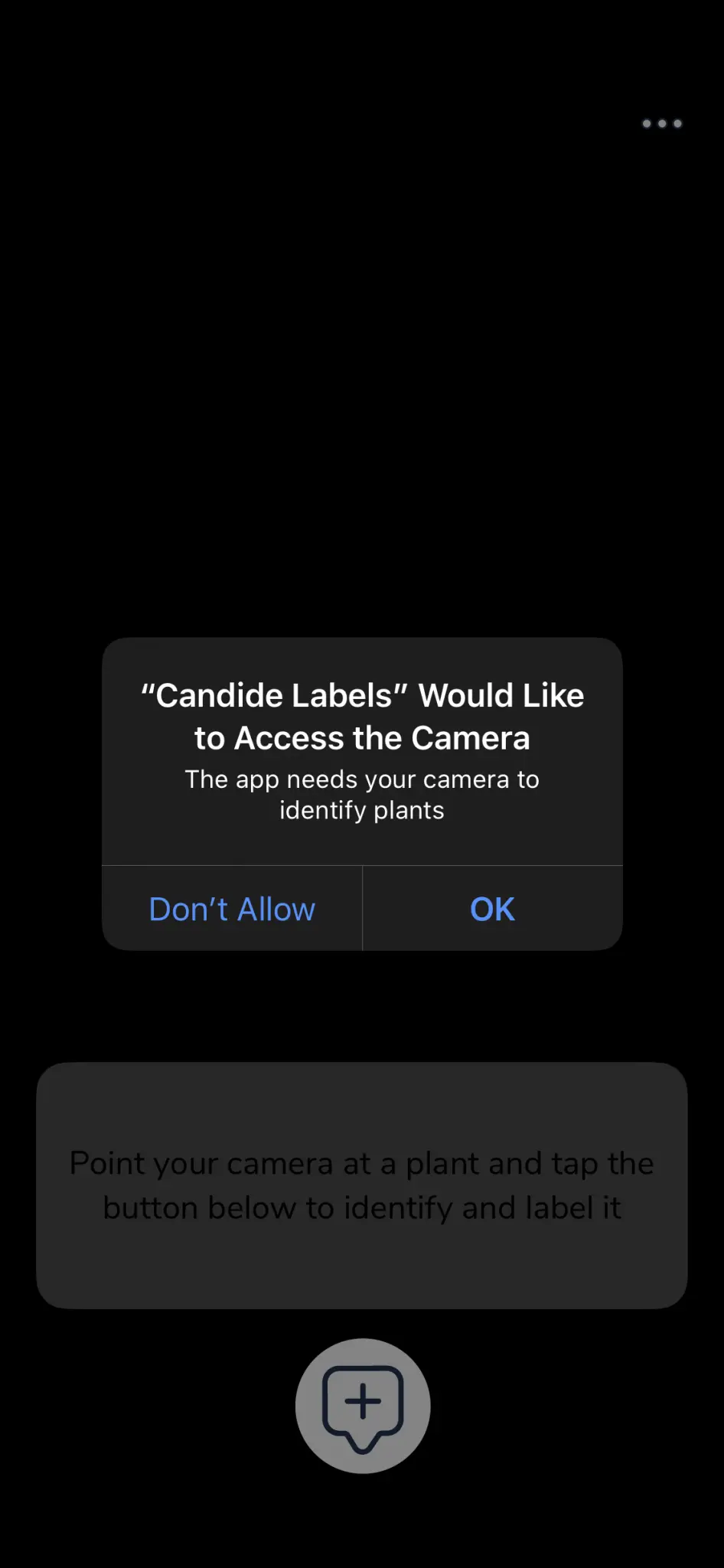Deny camera access with Don't Allow
Viewport: 724px width, 1568px height.
click(232, 909)
